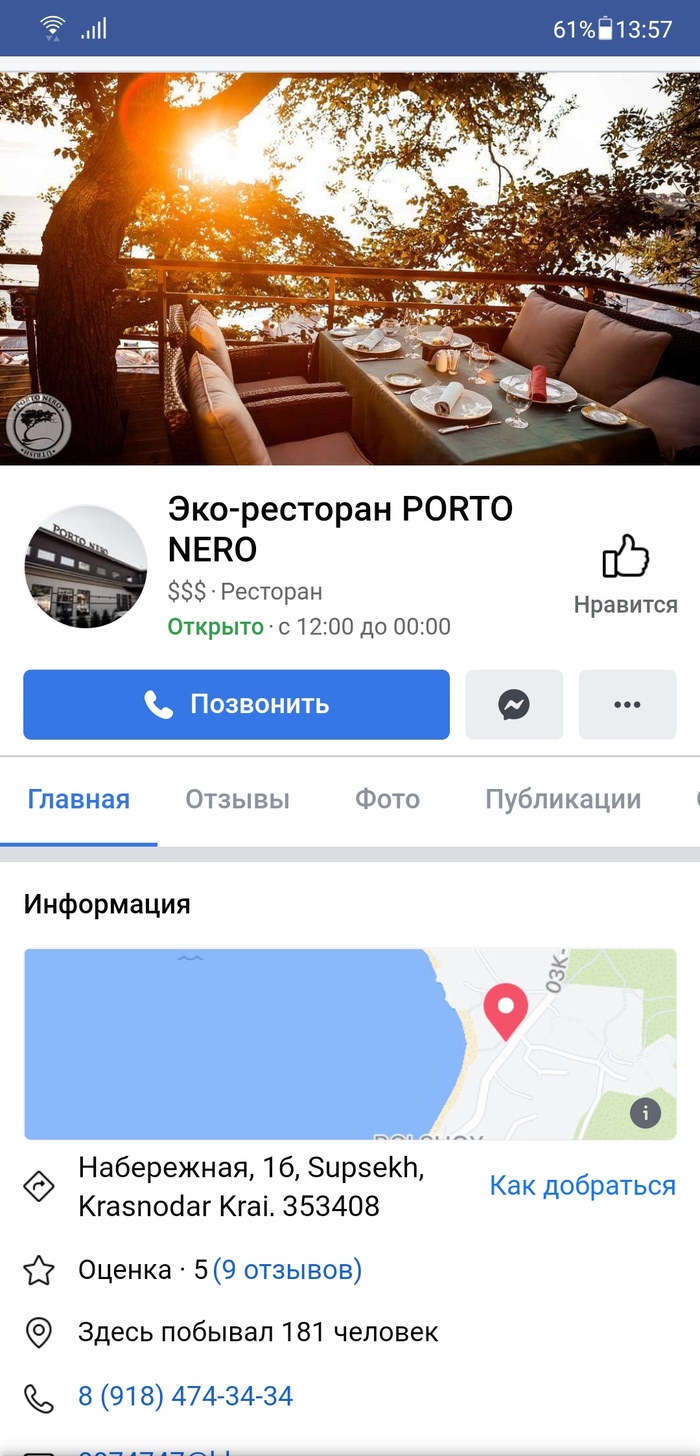Go to the Публикации tab
This screenshot has height=1456, width=700.
tap(563, 799)
